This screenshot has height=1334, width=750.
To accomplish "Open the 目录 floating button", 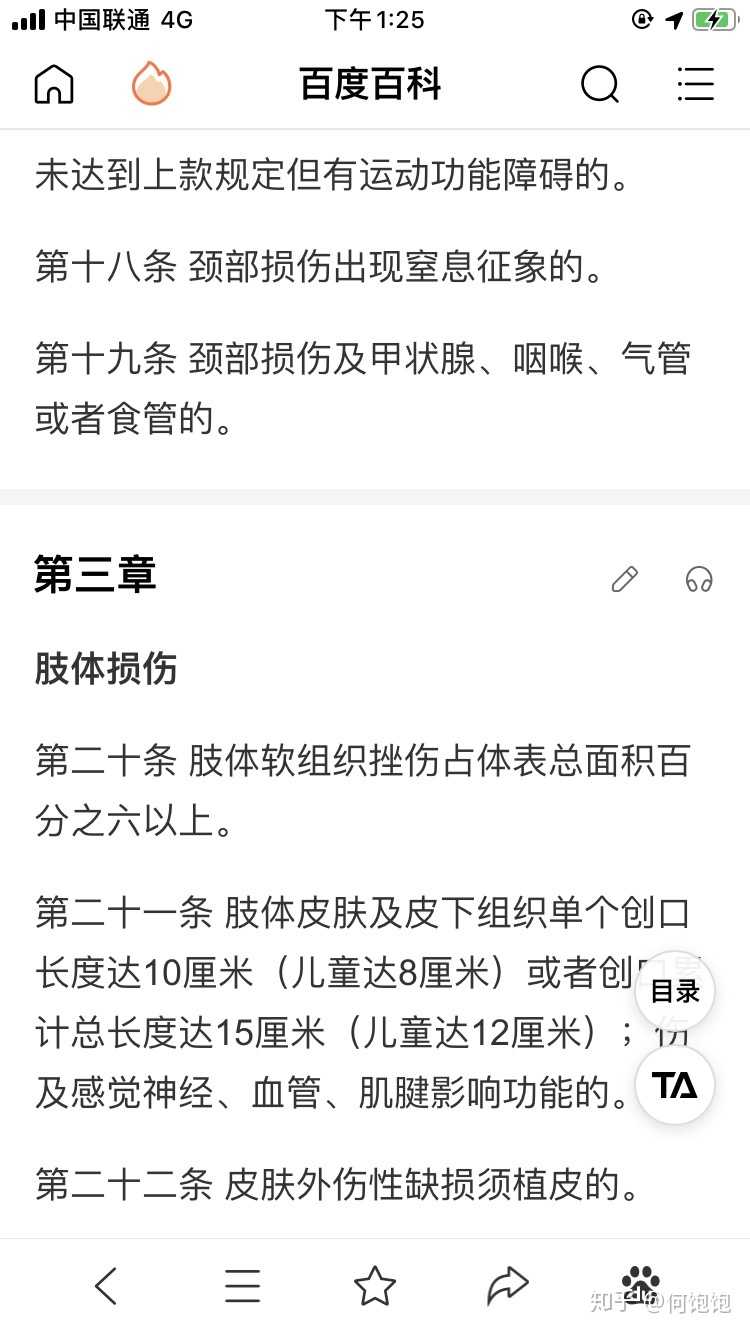I will tap(675, 991).
